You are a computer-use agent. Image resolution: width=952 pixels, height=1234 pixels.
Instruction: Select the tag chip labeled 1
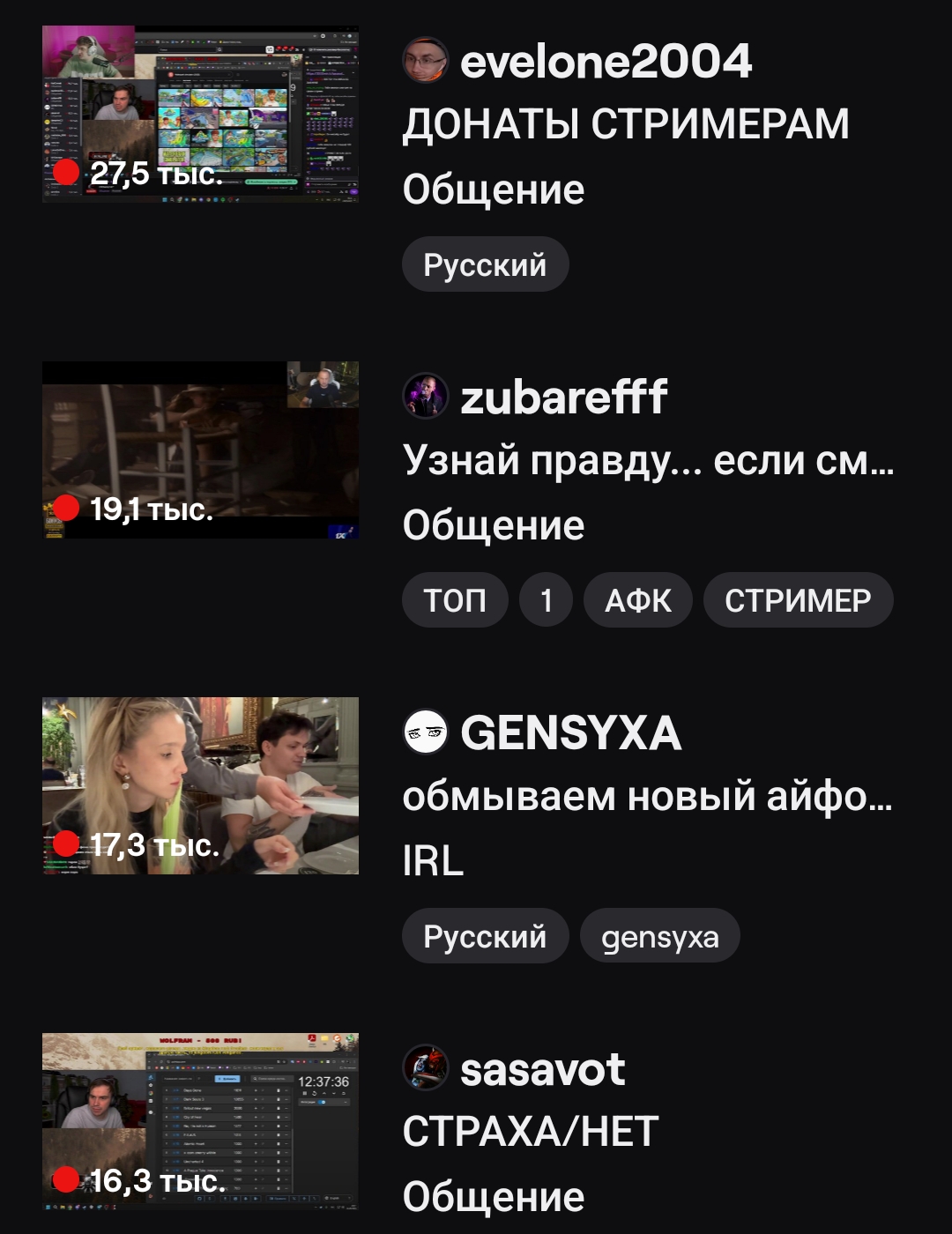pos(547,600)
